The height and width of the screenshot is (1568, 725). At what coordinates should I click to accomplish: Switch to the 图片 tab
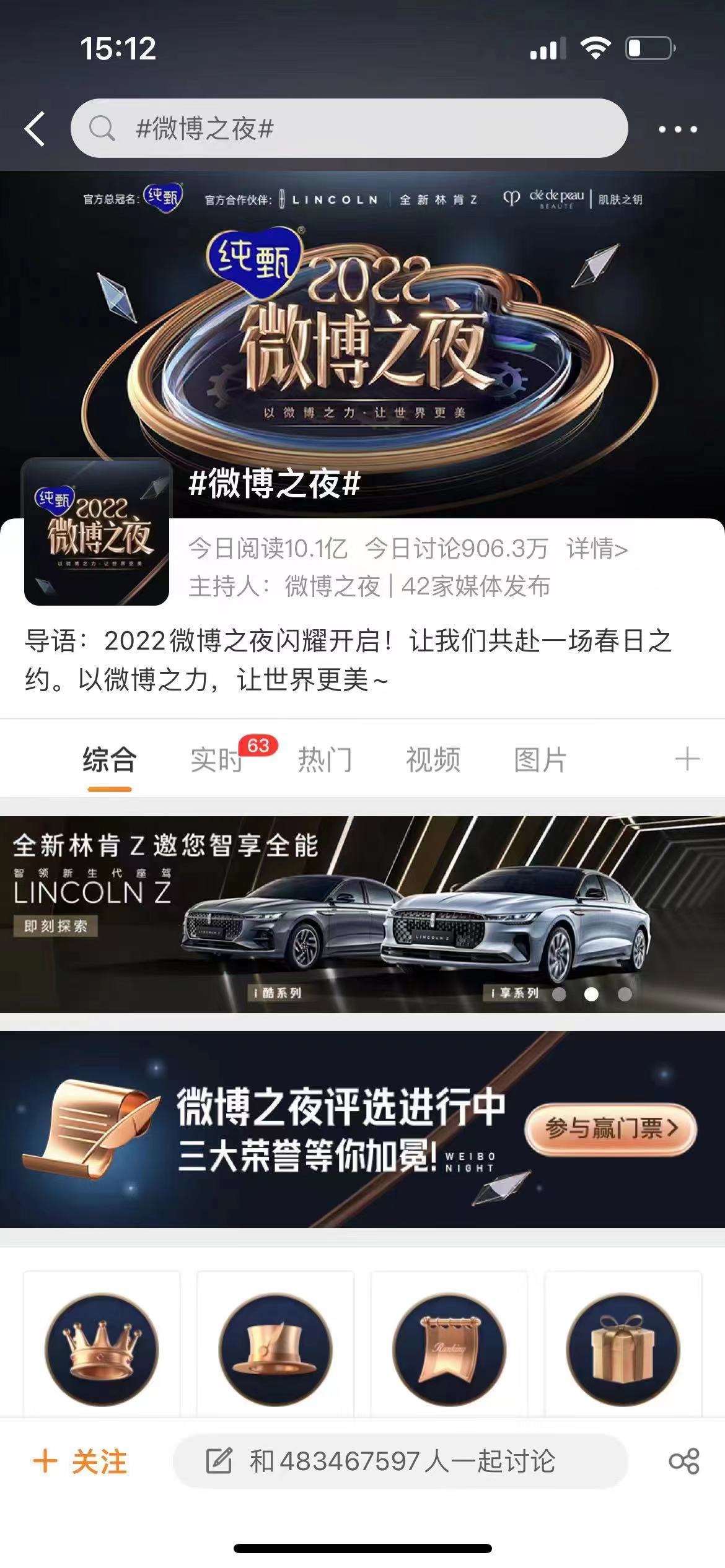pyautogui.click(x=540, y=759)
